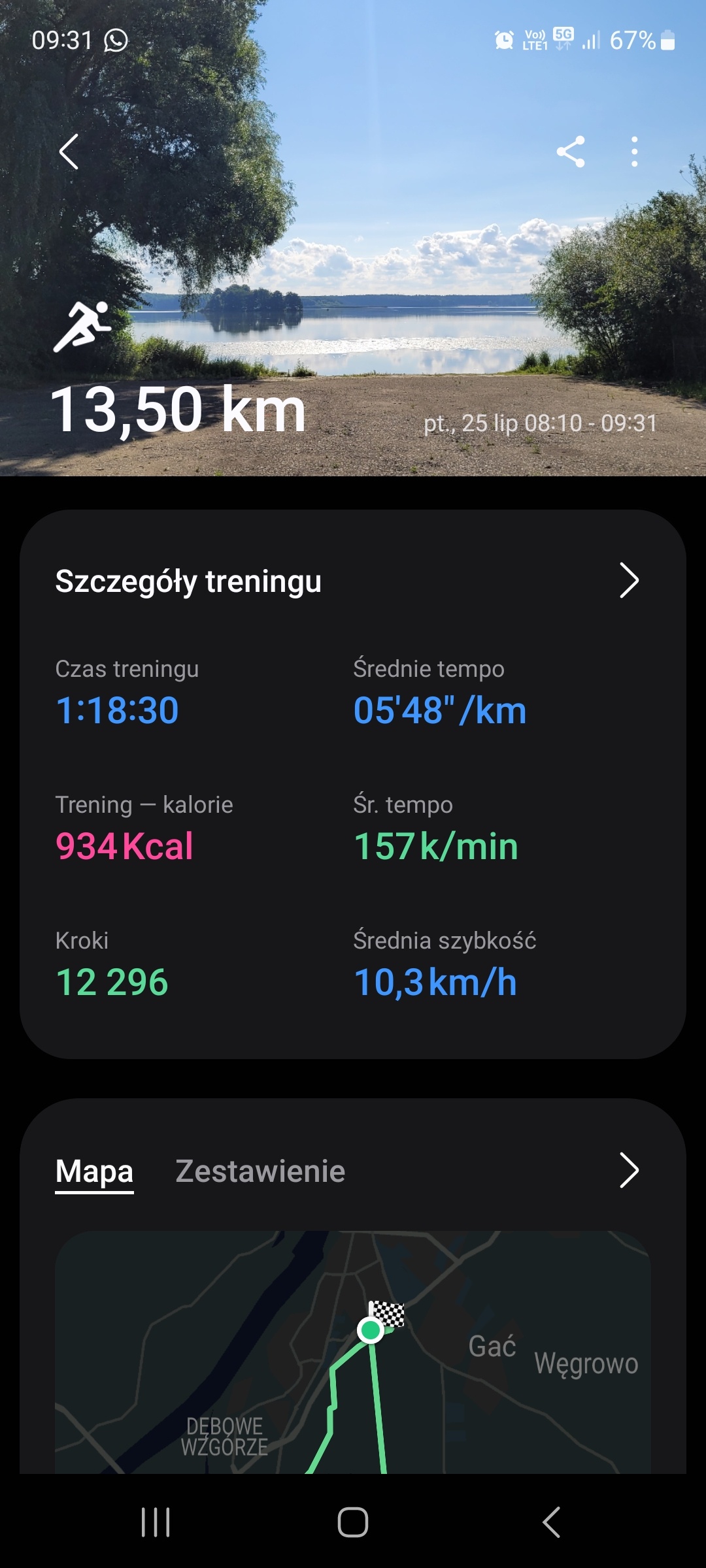Viewport: 706px width, 1568px height.
Task: Go back using the top-left arrow
Action: [69, 152]
